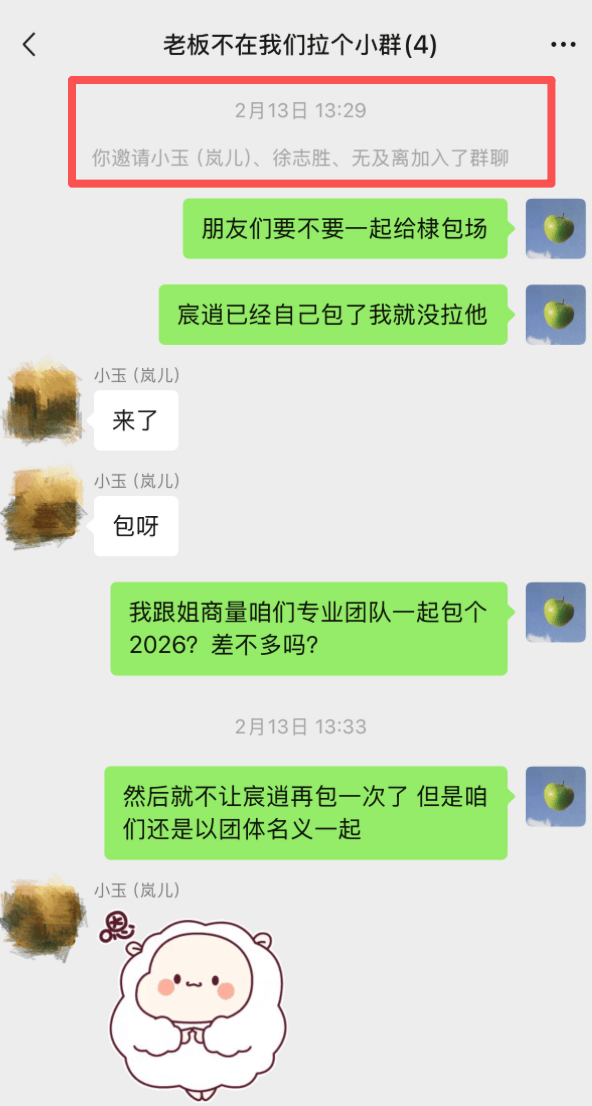Screen dimensions: 592x1106
Task: Tap the apple avatar beside the 2026 message
Action: [555, 612]
